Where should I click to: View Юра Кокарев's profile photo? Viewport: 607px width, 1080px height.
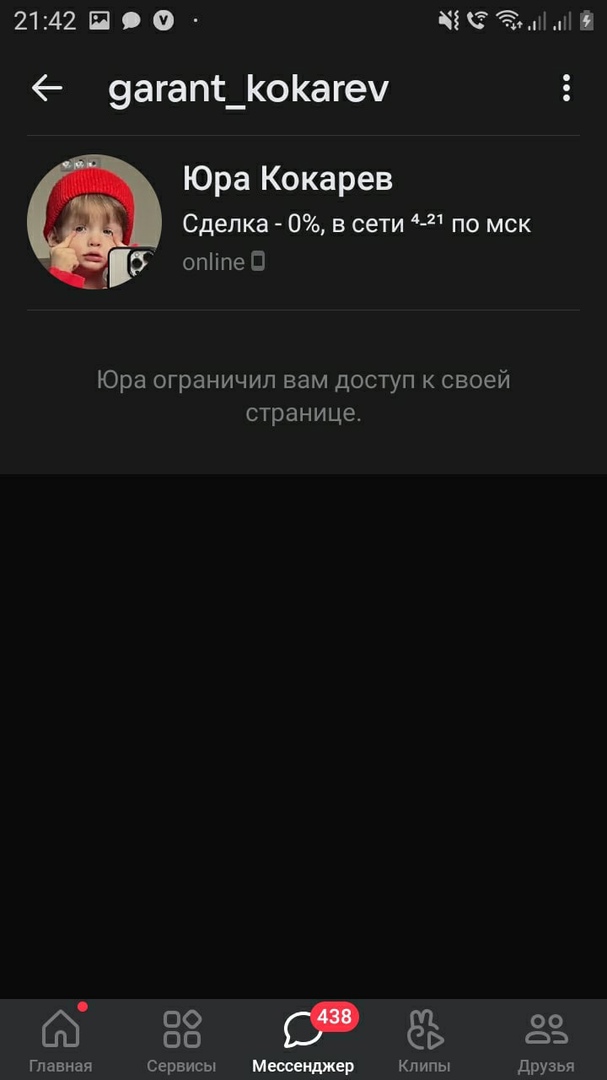tap(94, 222)
